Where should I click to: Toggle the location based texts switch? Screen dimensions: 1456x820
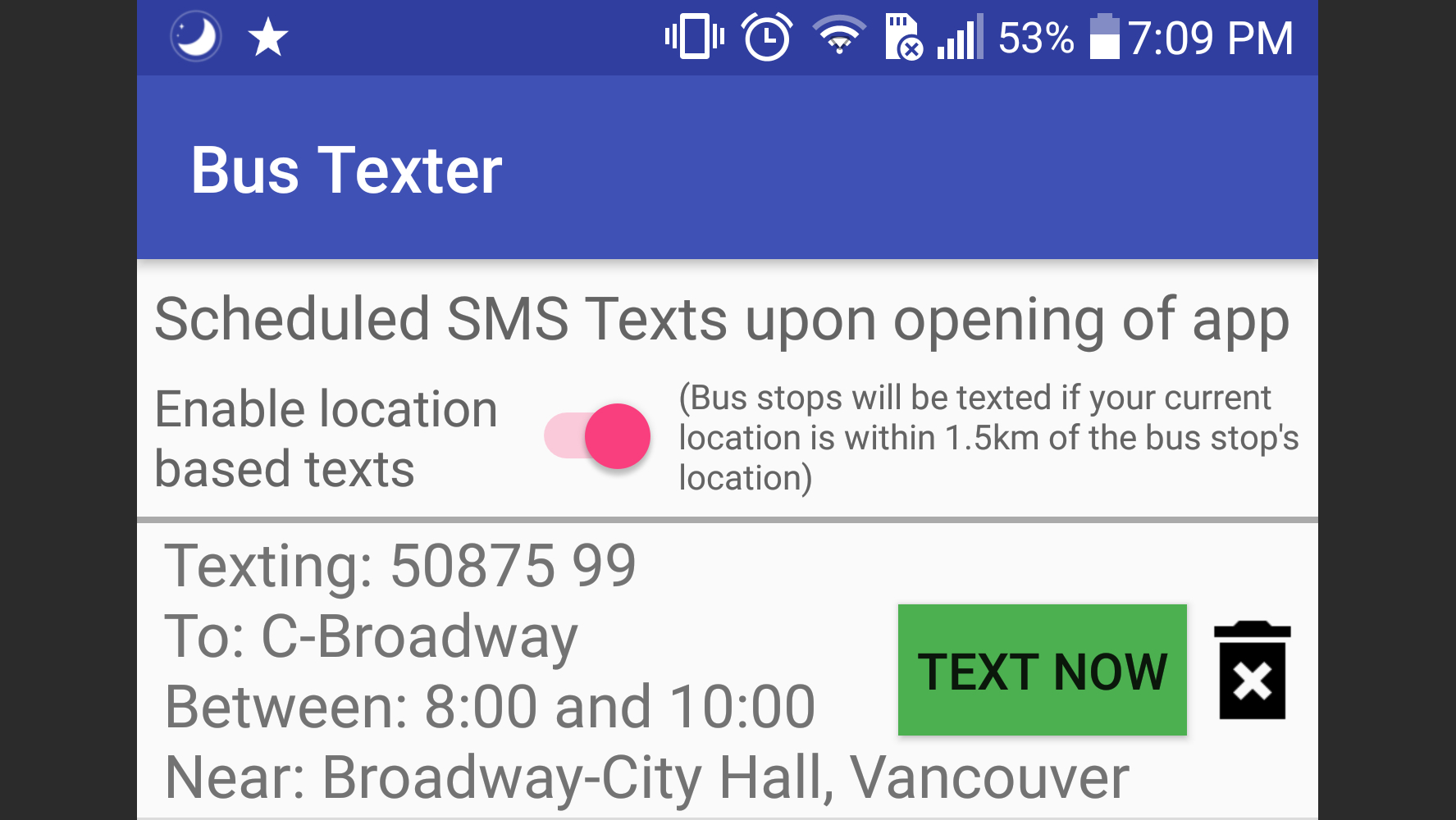pos(598,436)
